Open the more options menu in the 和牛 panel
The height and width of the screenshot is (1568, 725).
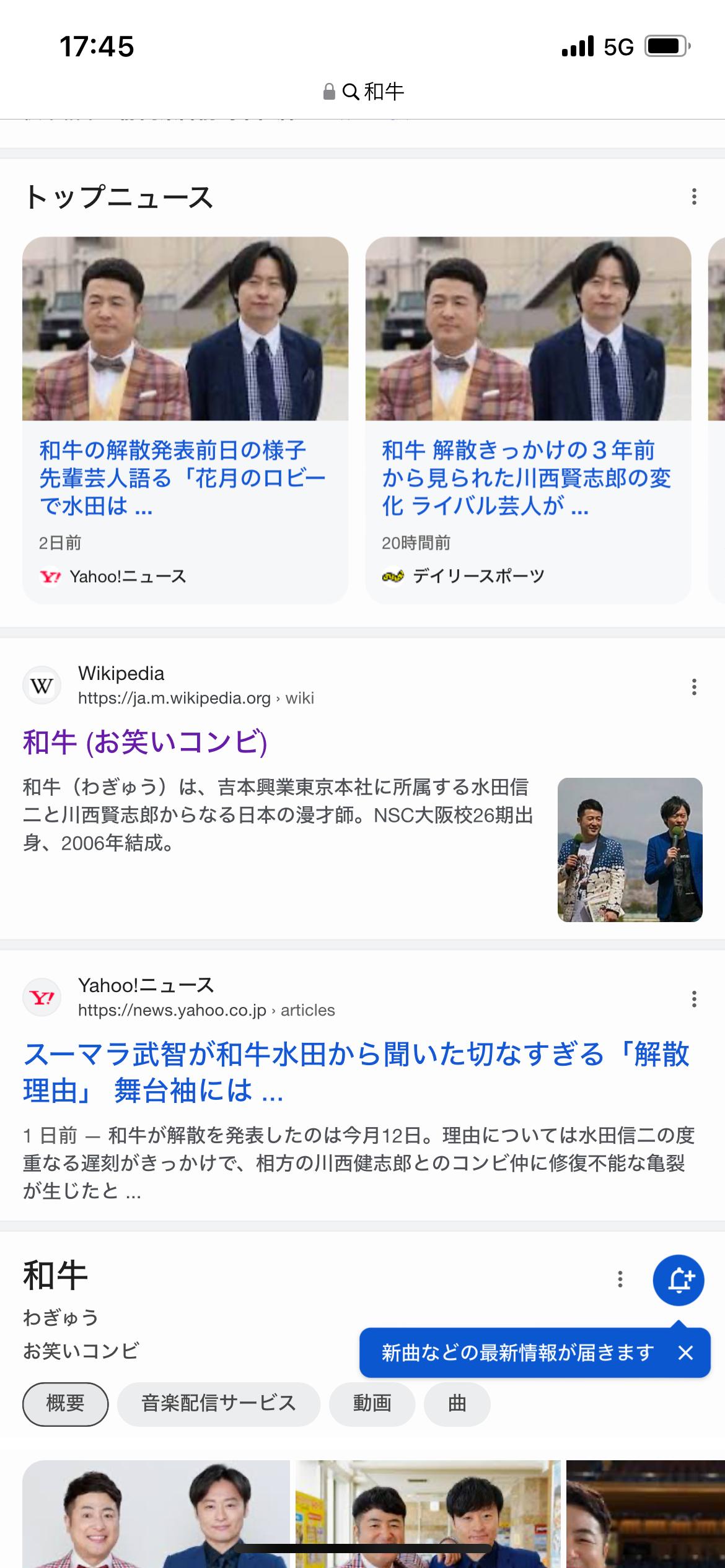tap(620, 1279)
